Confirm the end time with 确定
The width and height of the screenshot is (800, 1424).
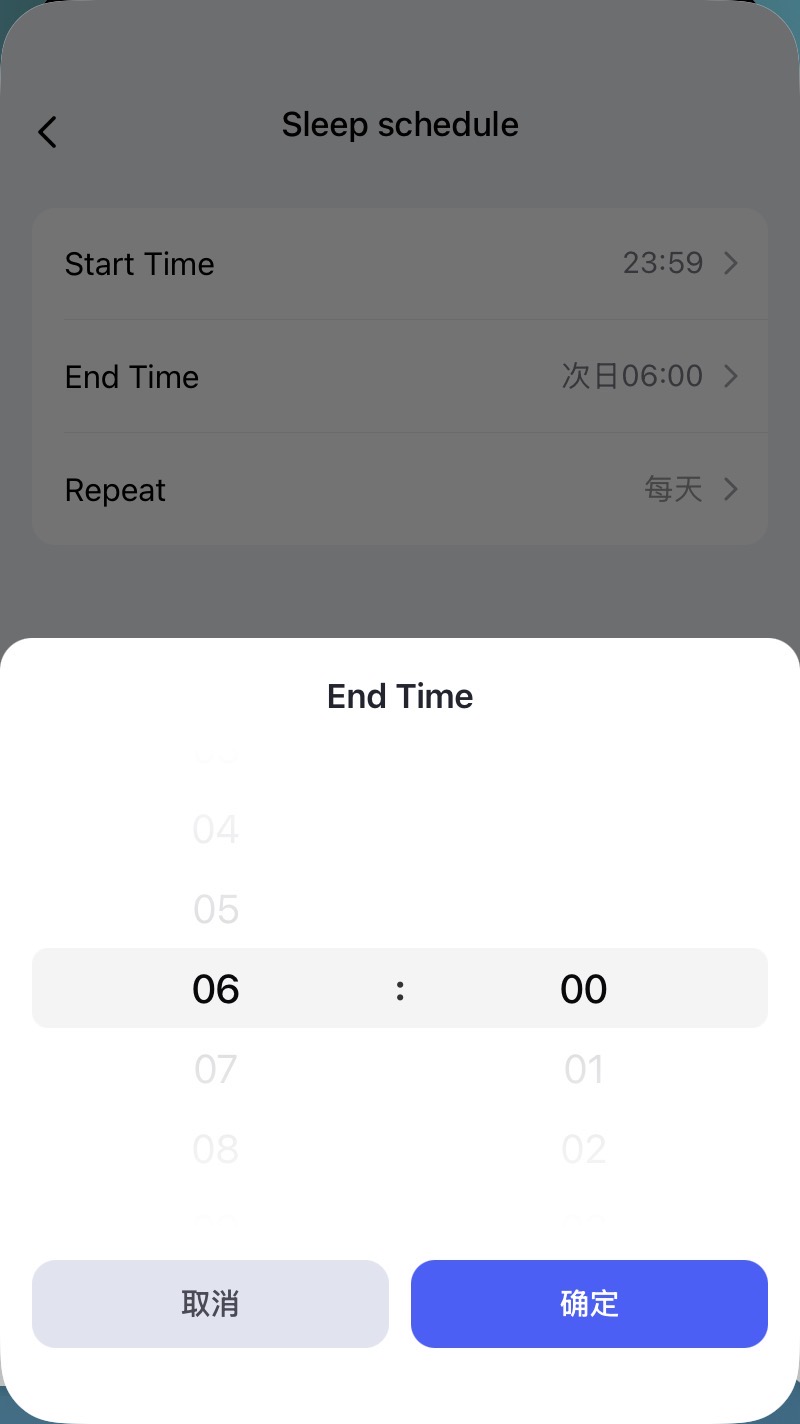tap(589, 1303)
